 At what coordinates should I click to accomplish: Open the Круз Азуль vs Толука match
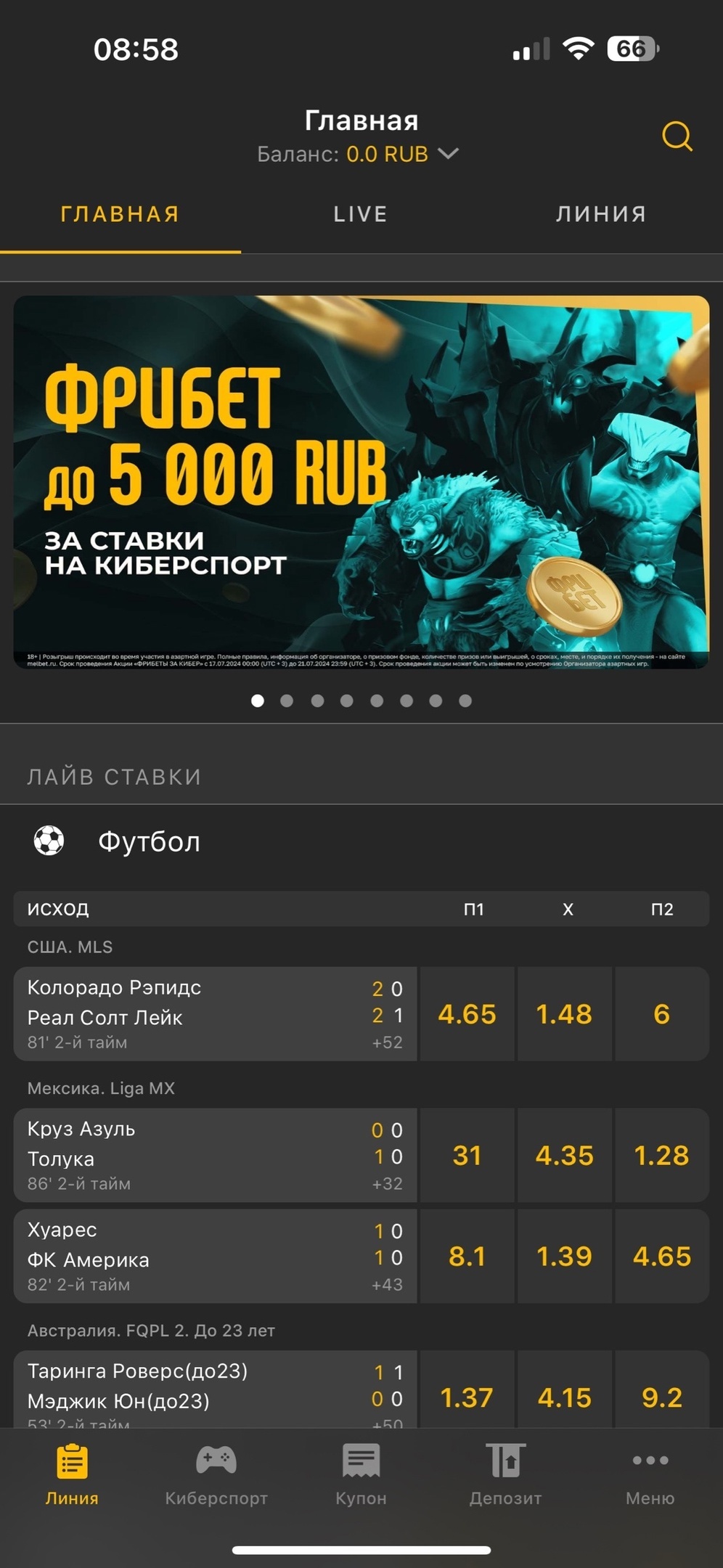point(215,1155)
